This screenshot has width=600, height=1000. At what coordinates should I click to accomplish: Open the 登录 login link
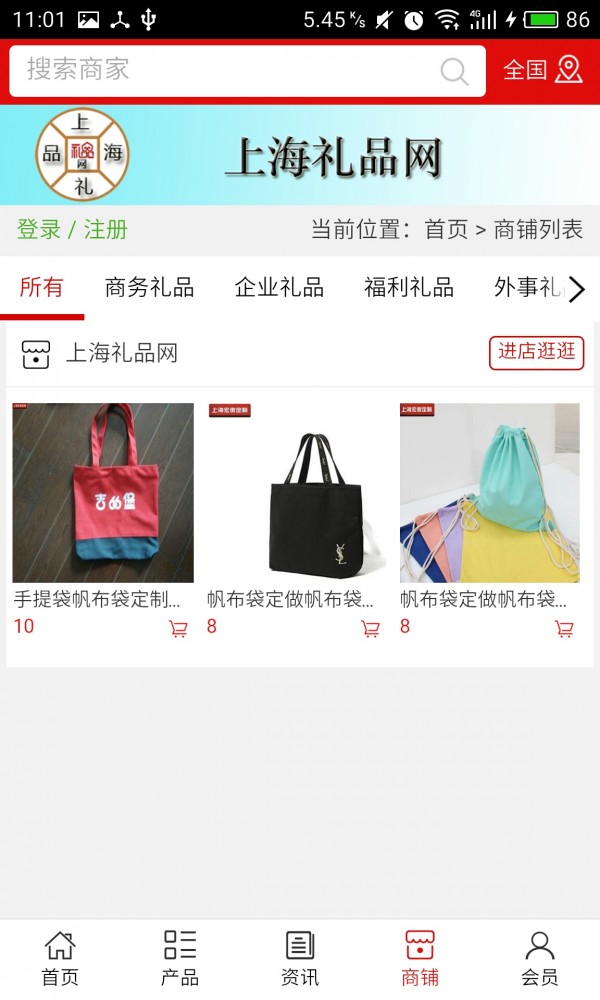[x=39, y=230]
